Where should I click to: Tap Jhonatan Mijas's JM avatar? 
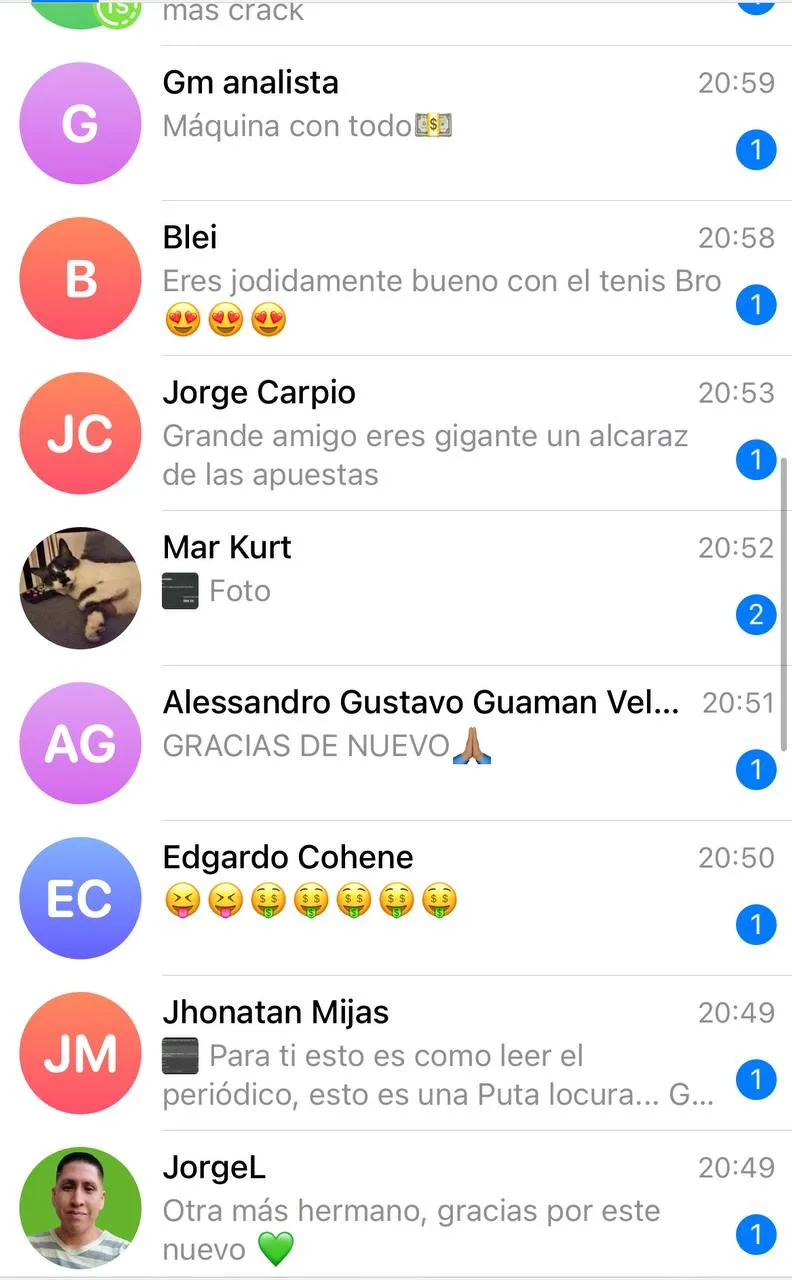[80, 1053]
